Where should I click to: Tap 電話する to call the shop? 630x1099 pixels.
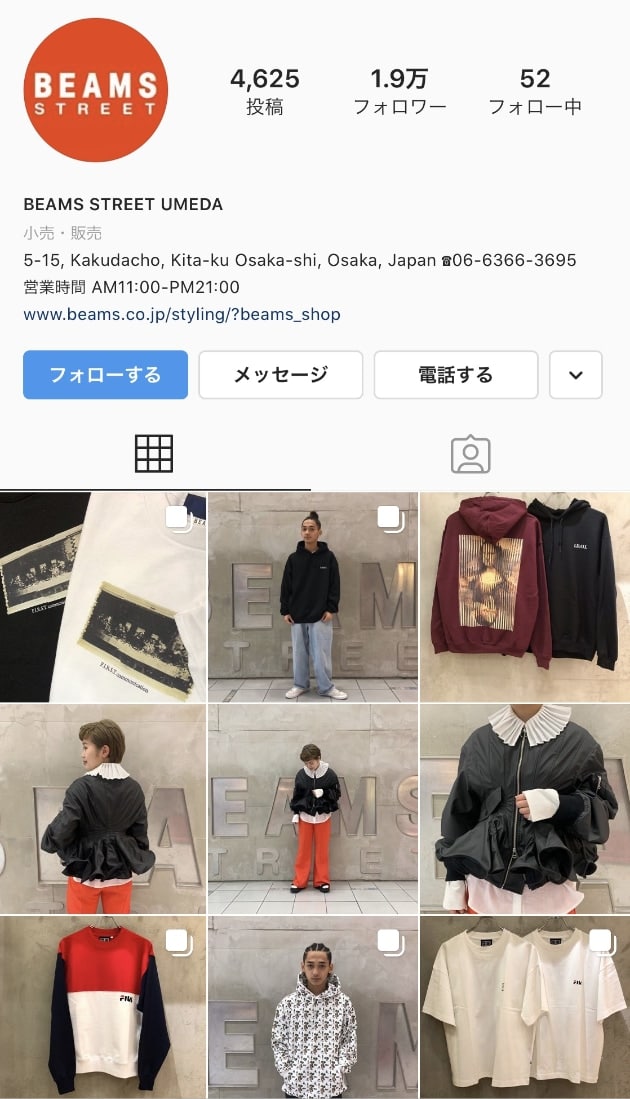point(455,375)
